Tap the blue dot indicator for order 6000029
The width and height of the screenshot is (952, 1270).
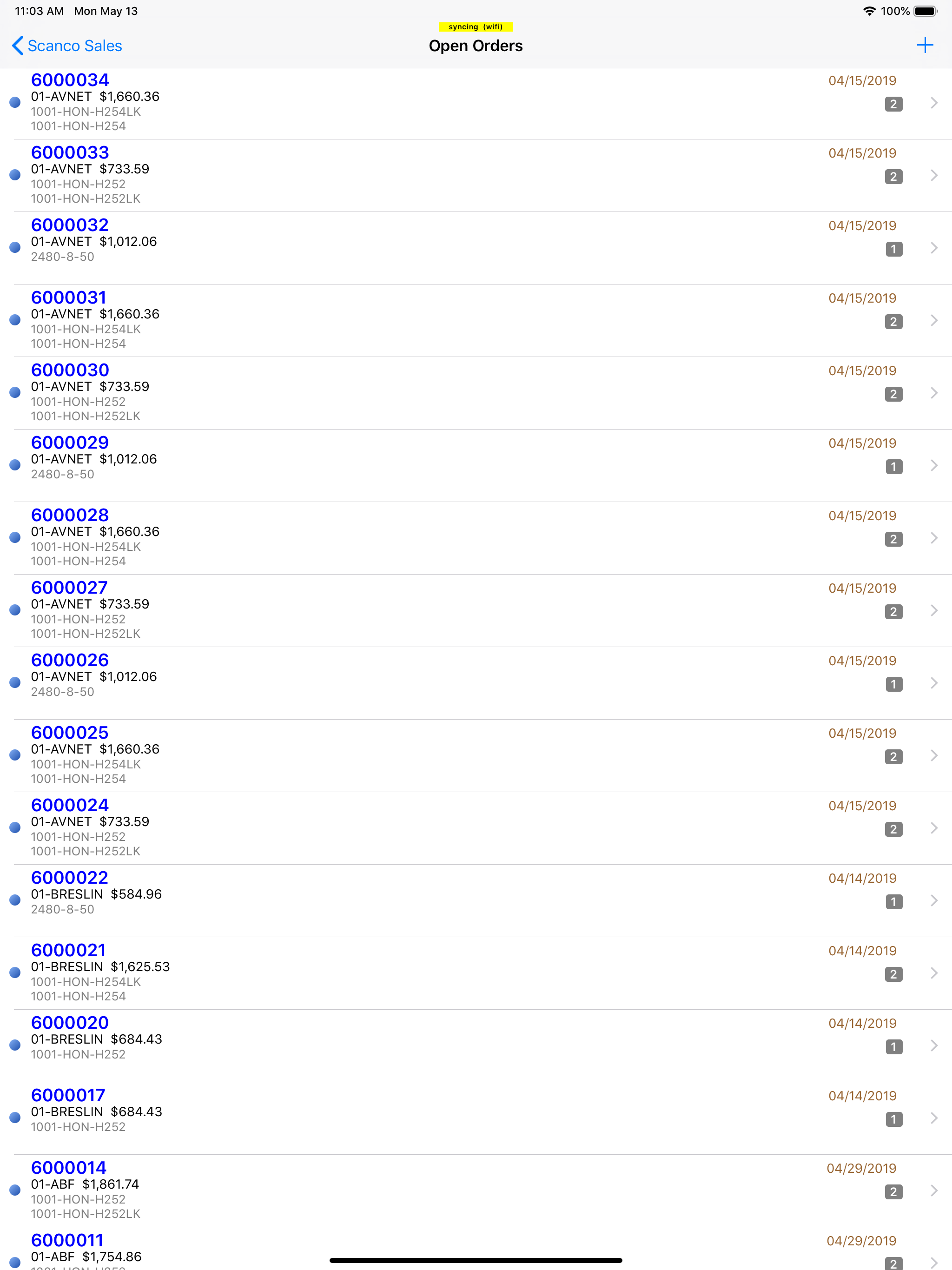click(14, 465)
